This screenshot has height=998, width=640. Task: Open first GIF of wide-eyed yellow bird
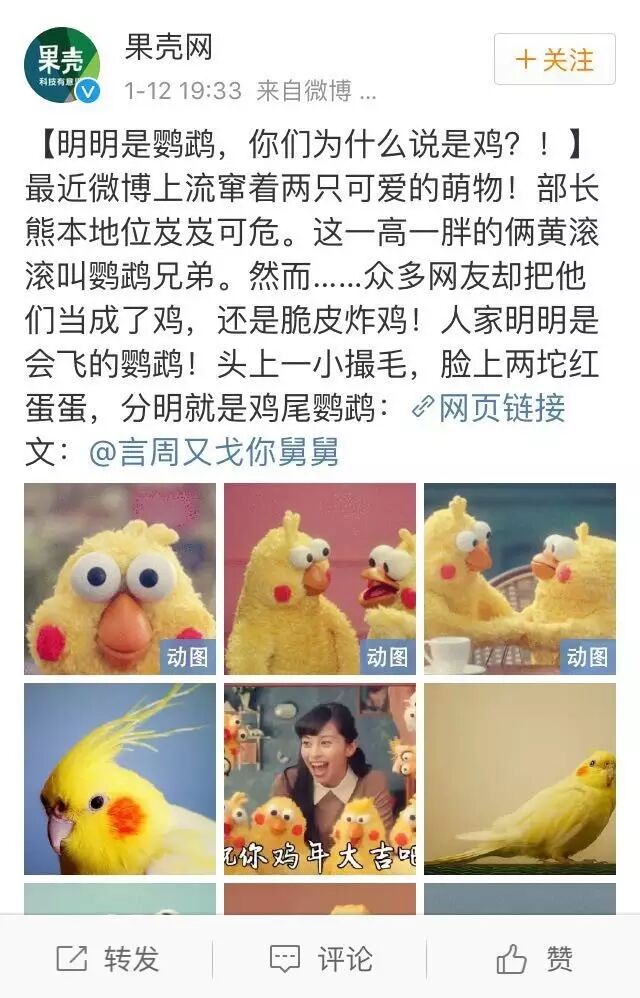click(120, 579)
